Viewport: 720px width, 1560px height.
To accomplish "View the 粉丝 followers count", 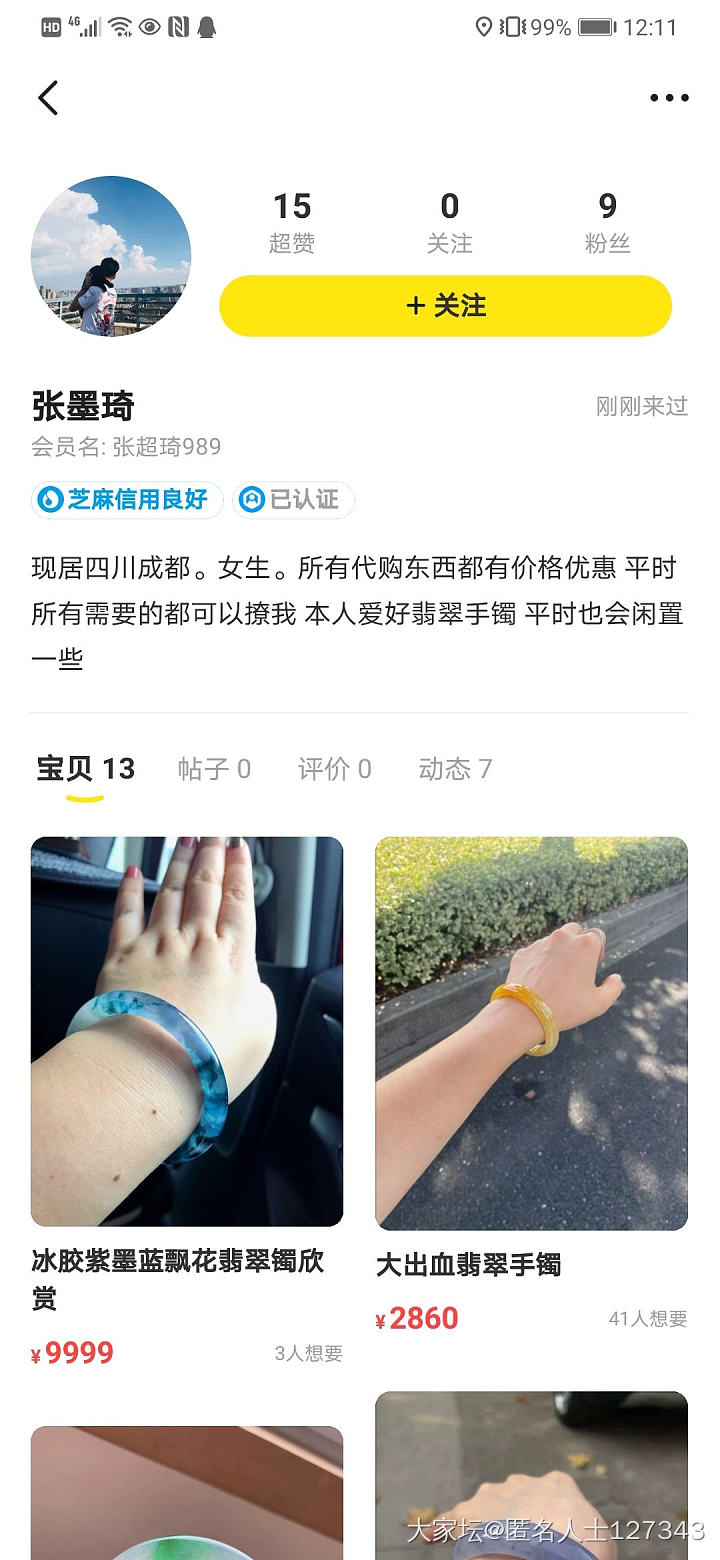I will tap(607, 222).
